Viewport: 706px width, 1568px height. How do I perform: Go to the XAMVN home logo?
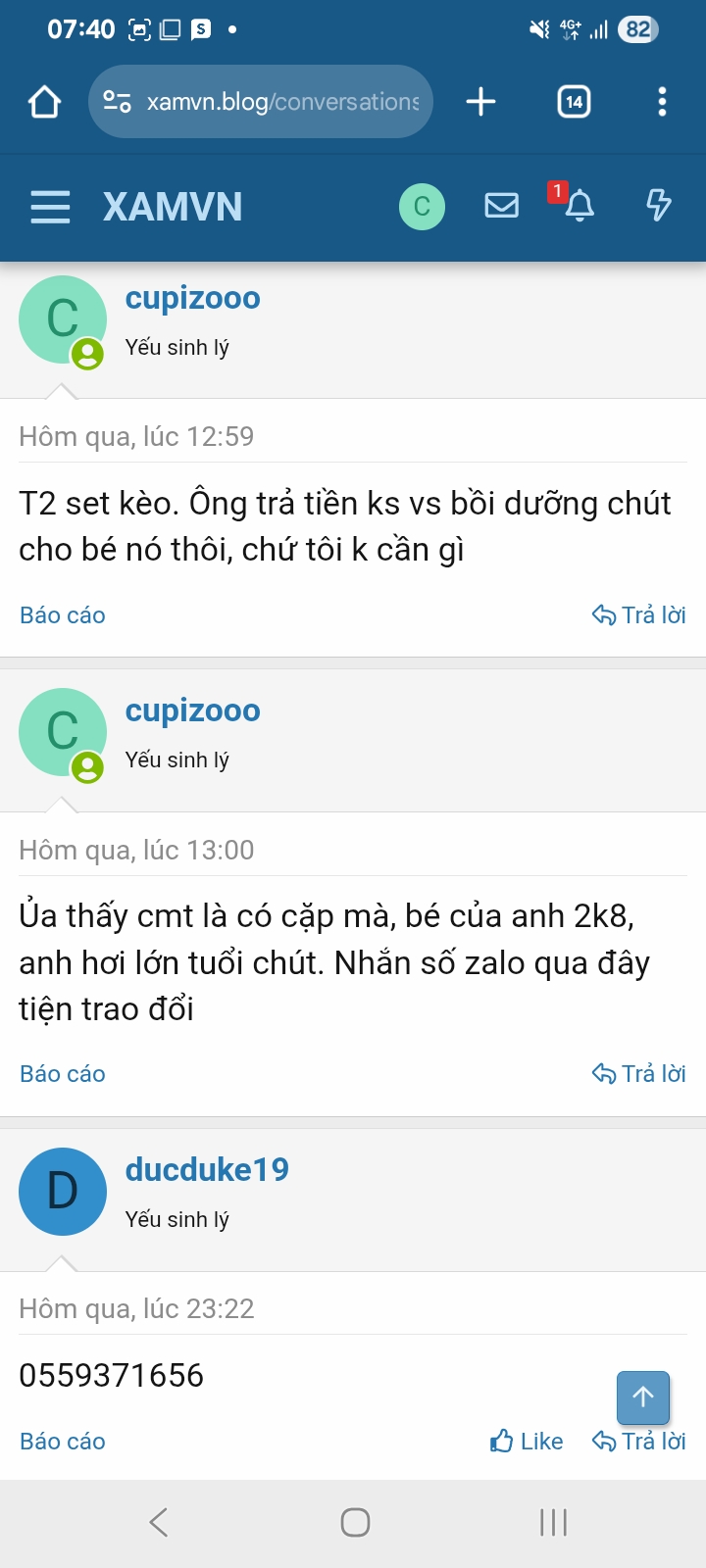pyautogui.click(x=173, y=208)
